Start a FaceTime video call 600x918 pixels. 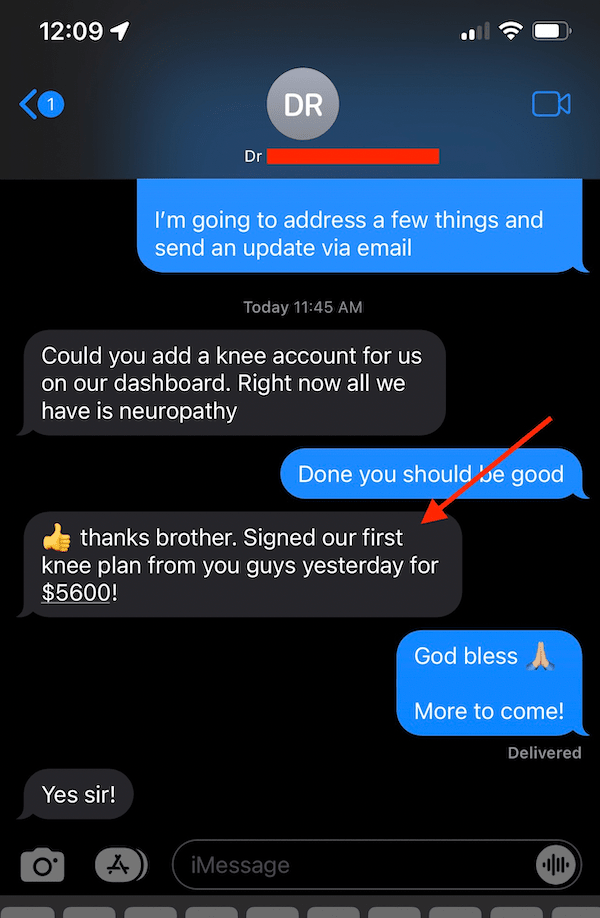pyautogui.click(x=550, y=104)
